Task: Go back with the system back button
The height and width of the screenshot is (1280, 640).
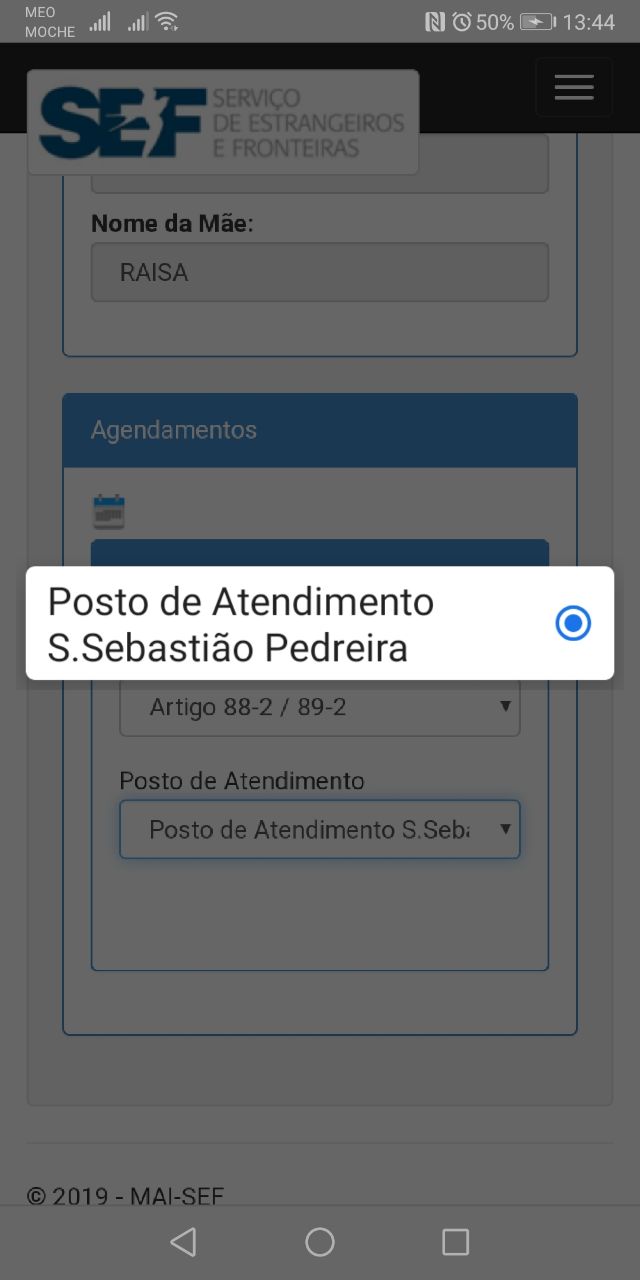Action: (x=183, y=1242)
